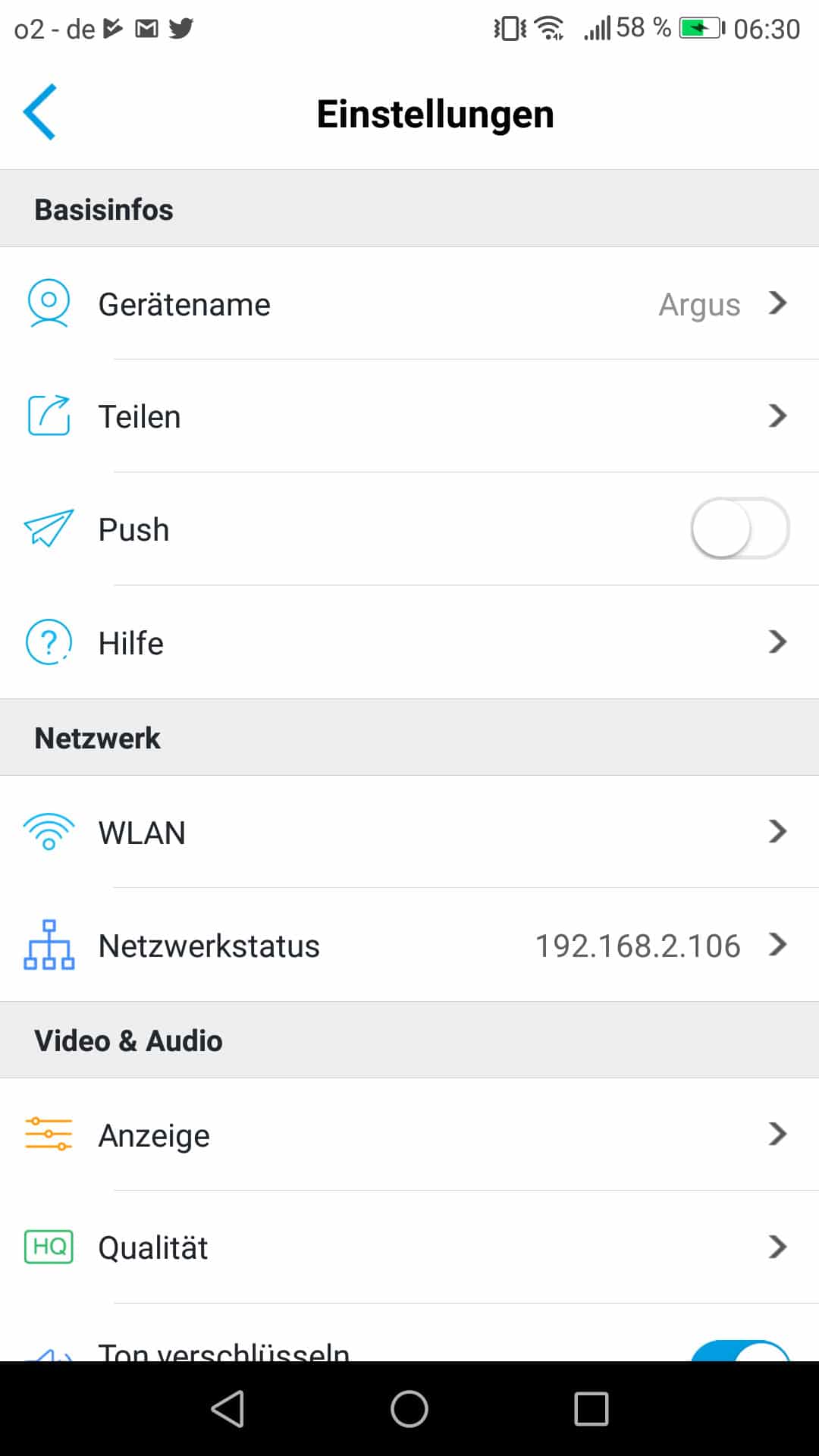The width and height of the screenshot is (819, 1456).
Task: View the Netzwerkstatus details
Action: click(409, 946)
